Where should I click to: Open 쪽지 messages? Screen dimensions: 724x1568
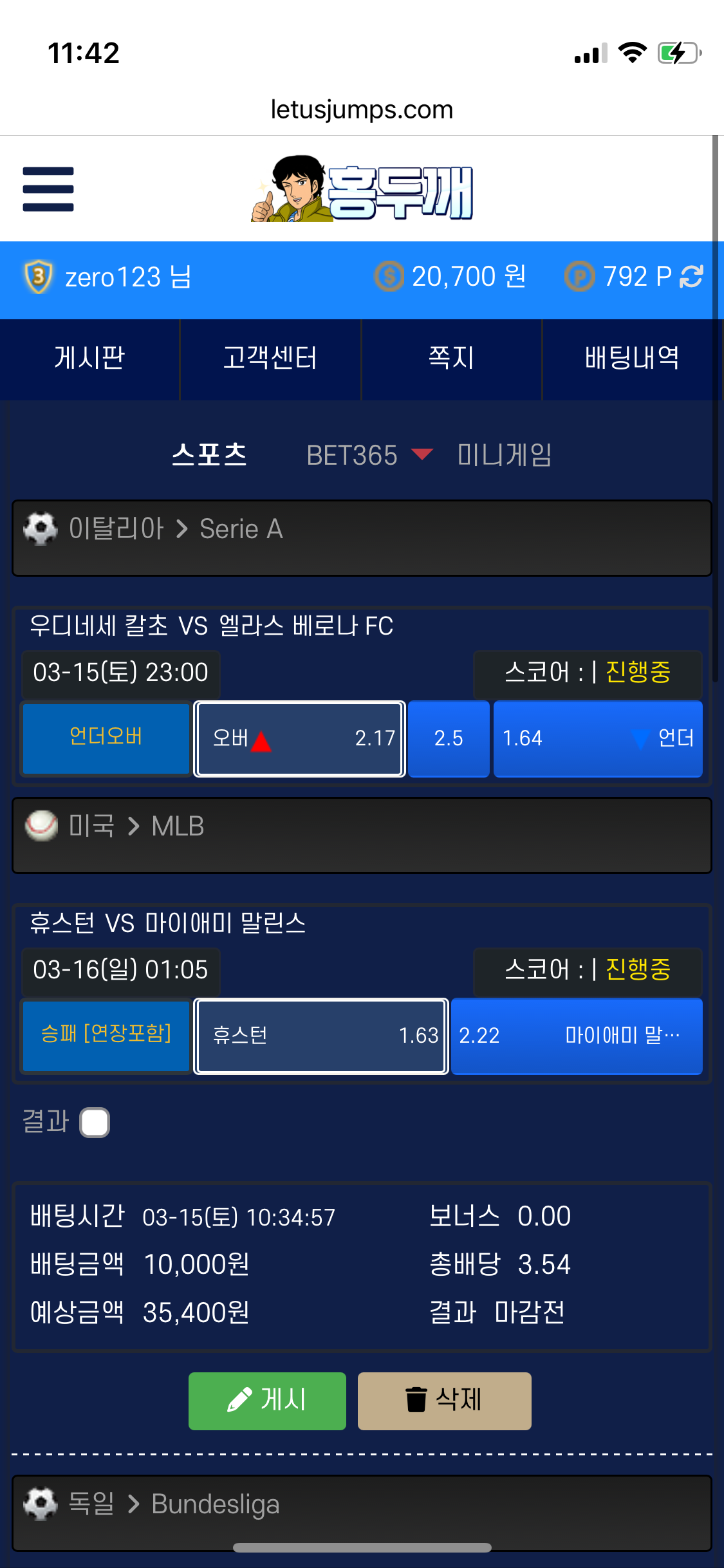[x=451, y=359]
